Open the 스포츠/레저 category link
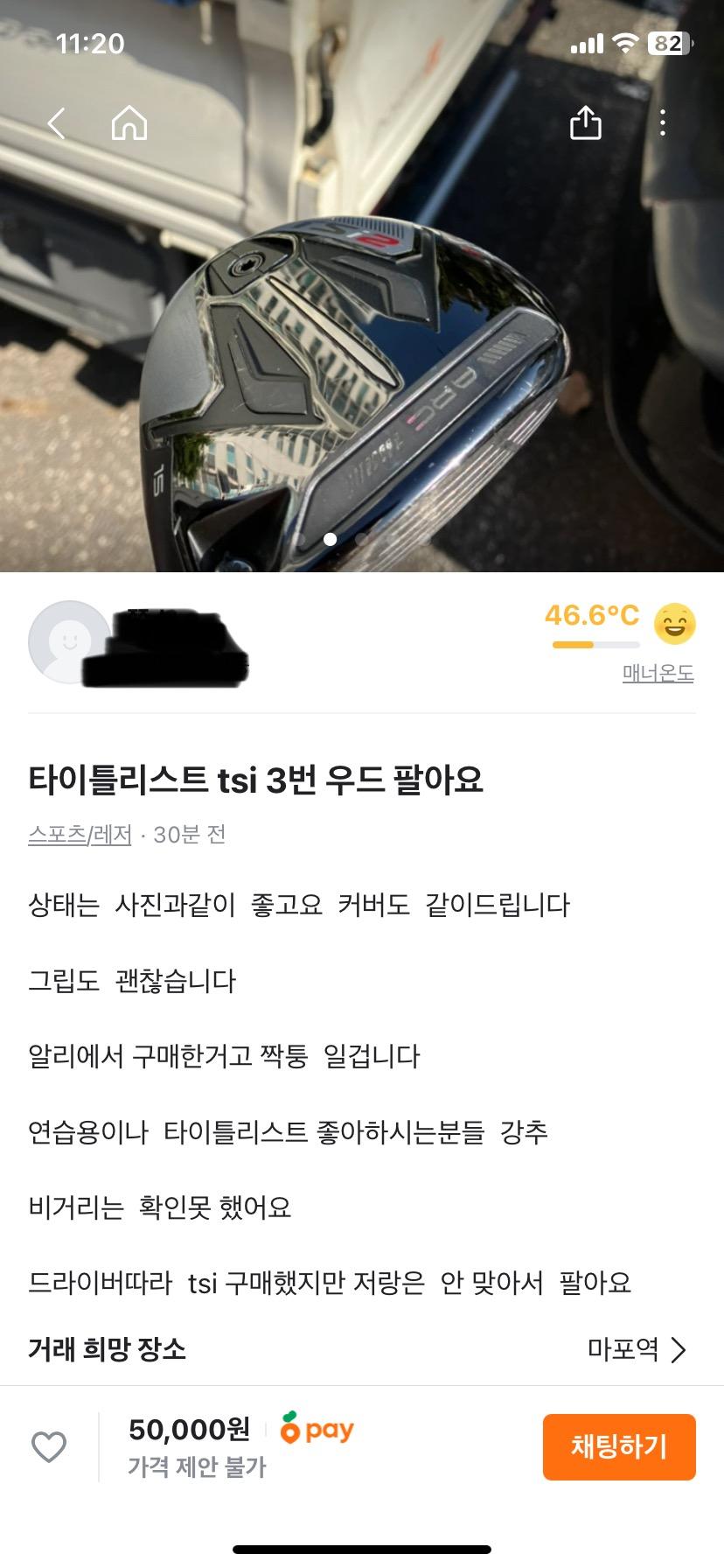This screenshot has height=1568, width=724. [80, 835]
